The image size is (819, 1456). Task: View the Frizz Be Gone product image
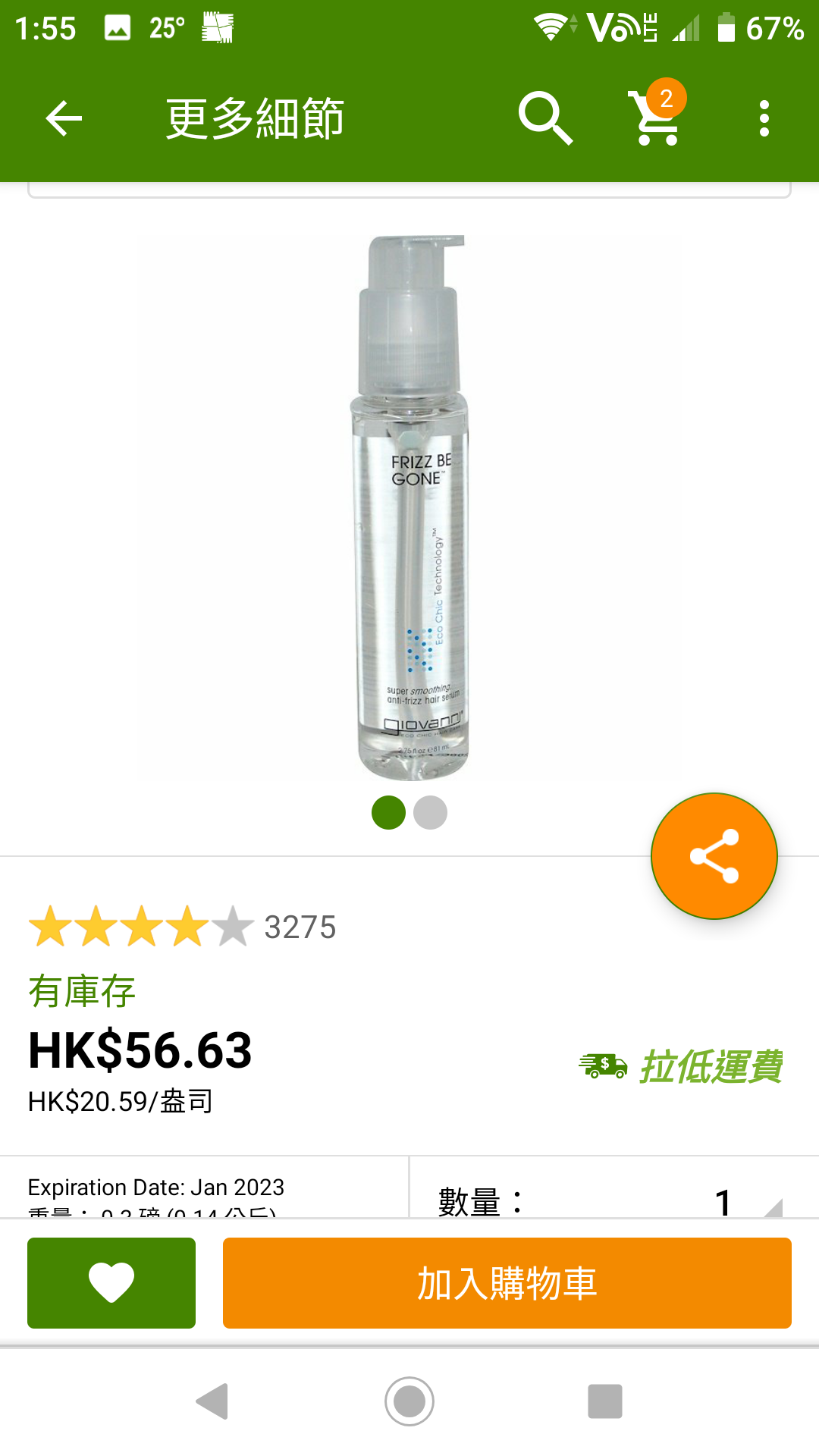410,508
